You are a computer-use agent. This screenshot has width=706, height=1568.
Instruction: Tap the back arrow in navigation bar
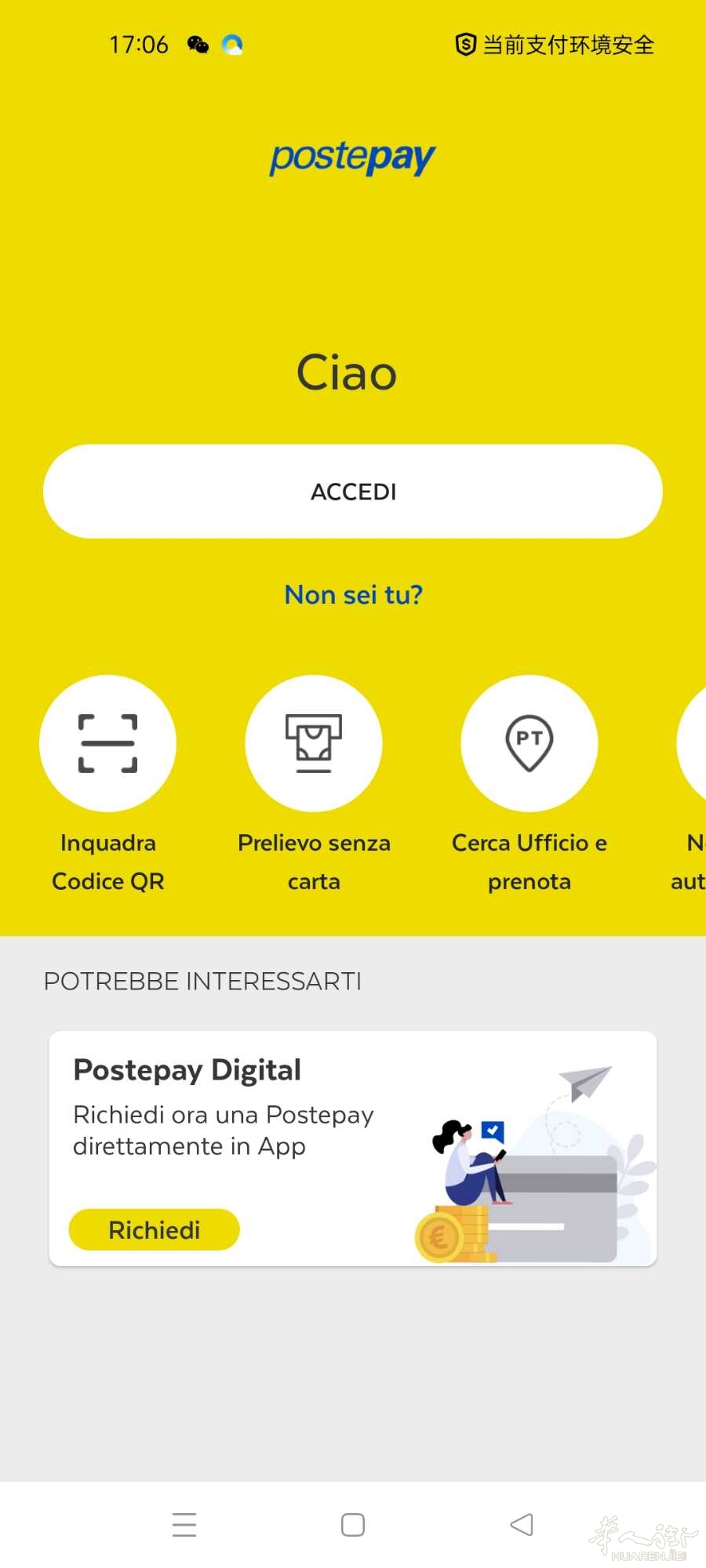pyautogui.click(x=522, y=1523)
